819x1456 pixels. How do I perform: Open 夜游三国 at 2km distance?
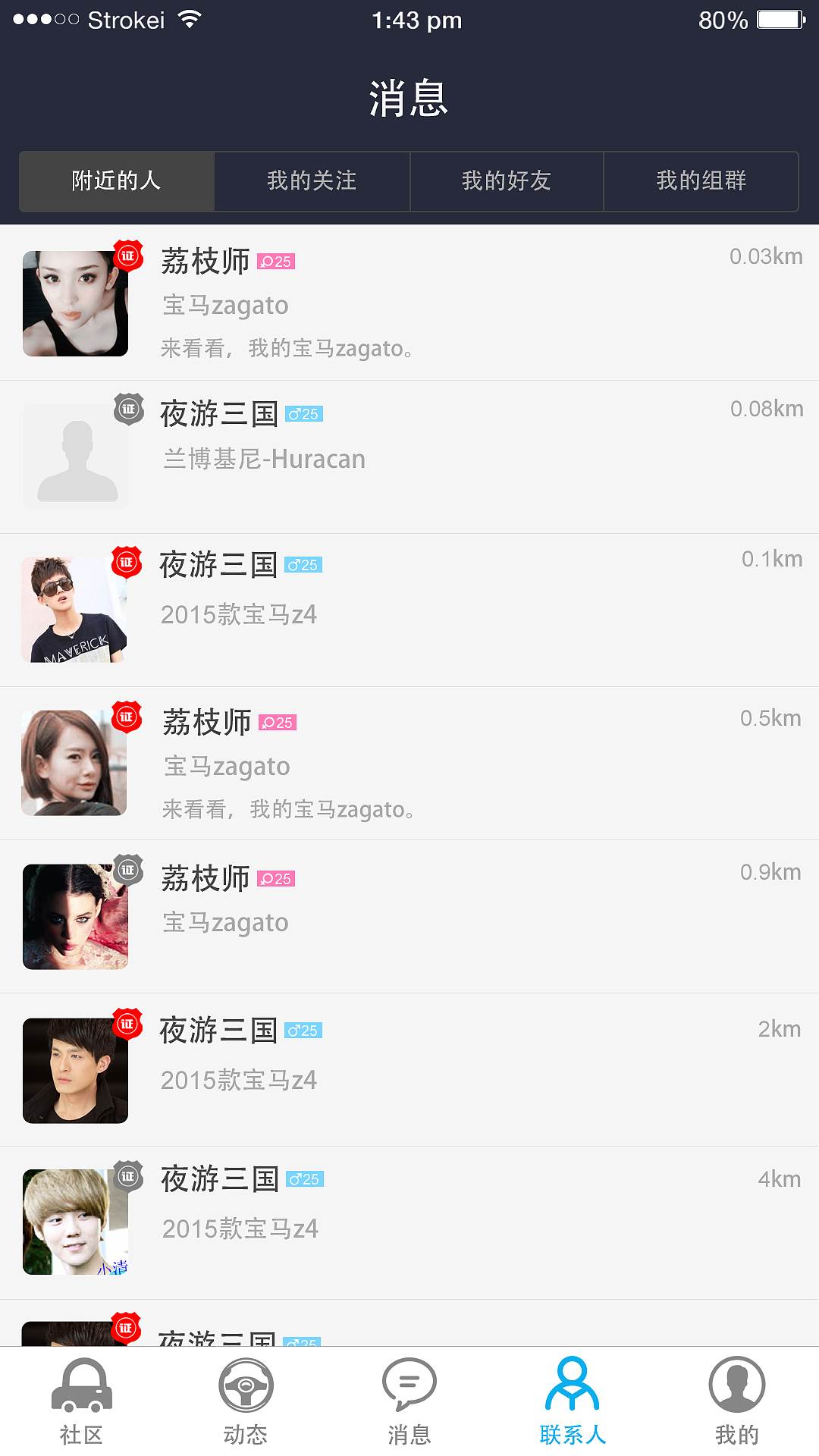409,1069
